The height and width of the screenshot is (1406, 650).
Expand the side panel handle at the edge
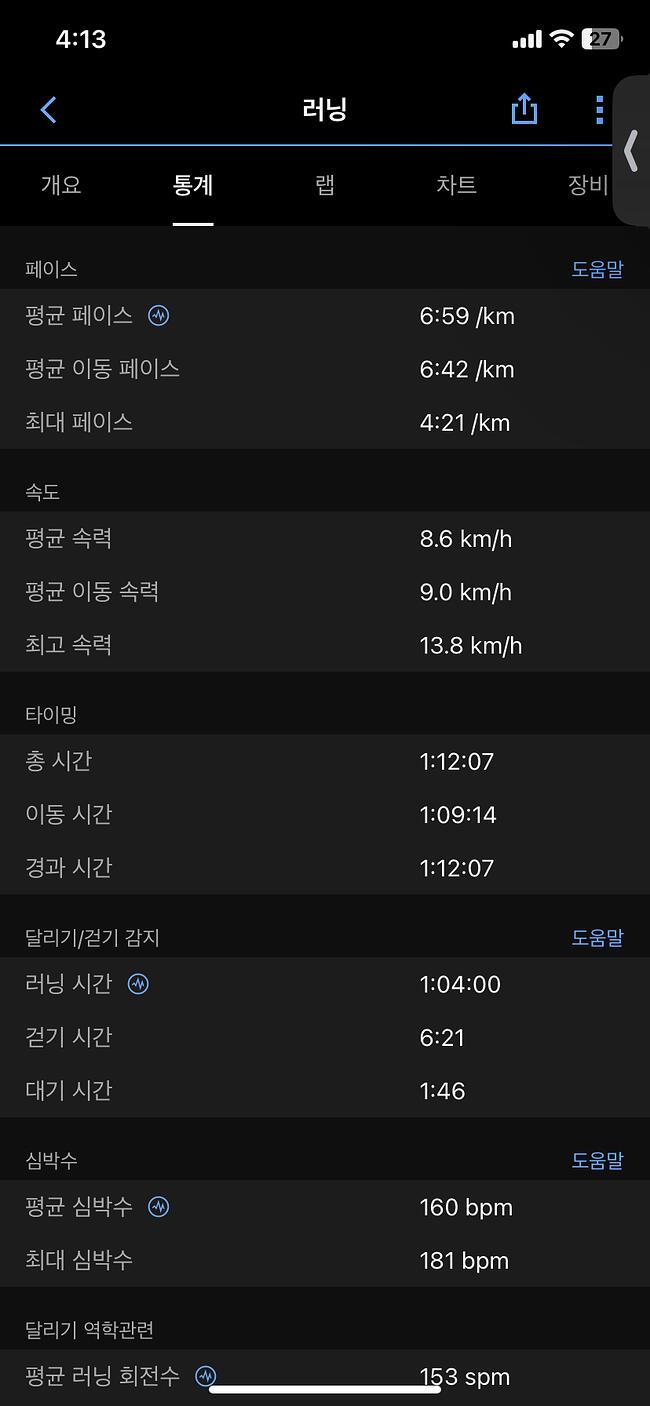pos(631,151)
